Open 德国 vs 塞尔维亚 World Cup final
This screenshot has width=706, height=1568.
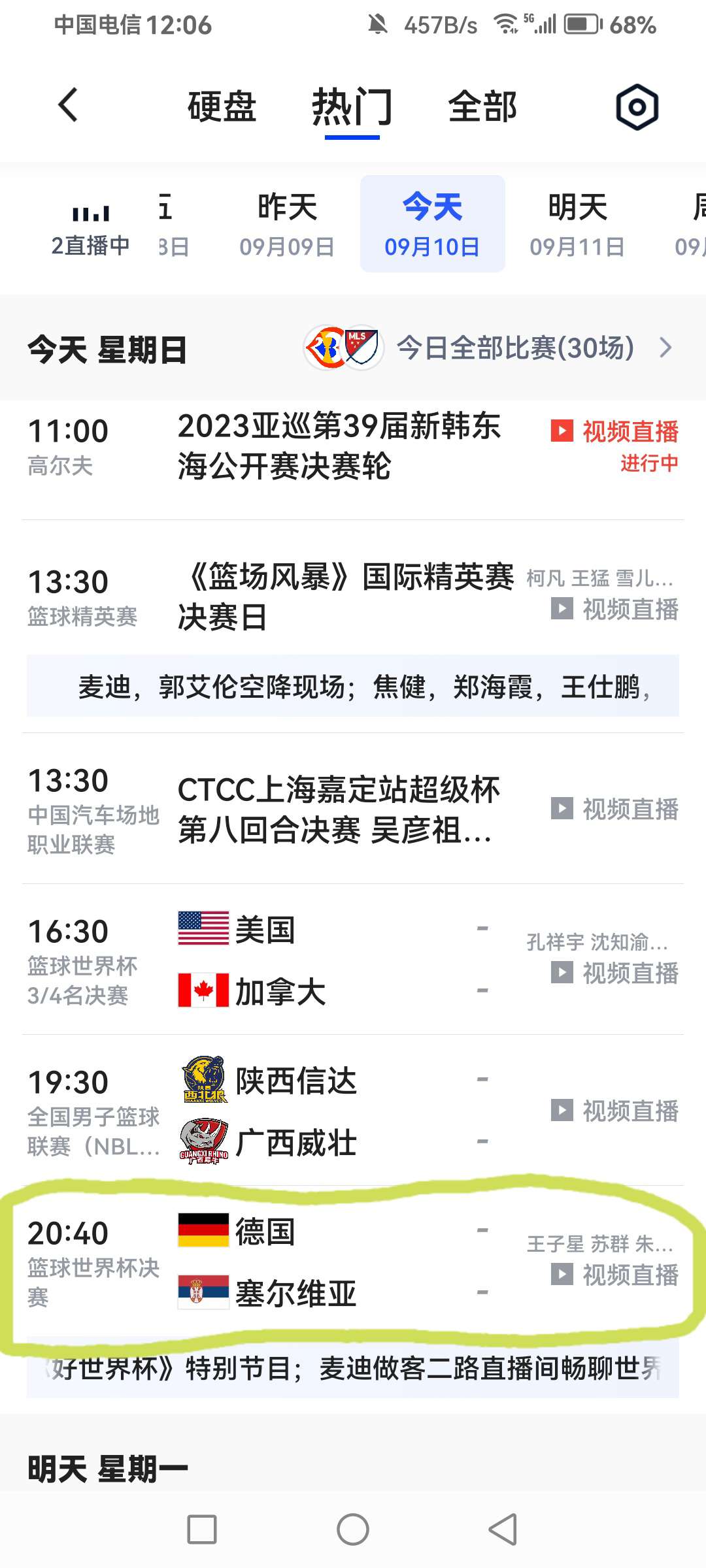tap(353, 1262)
